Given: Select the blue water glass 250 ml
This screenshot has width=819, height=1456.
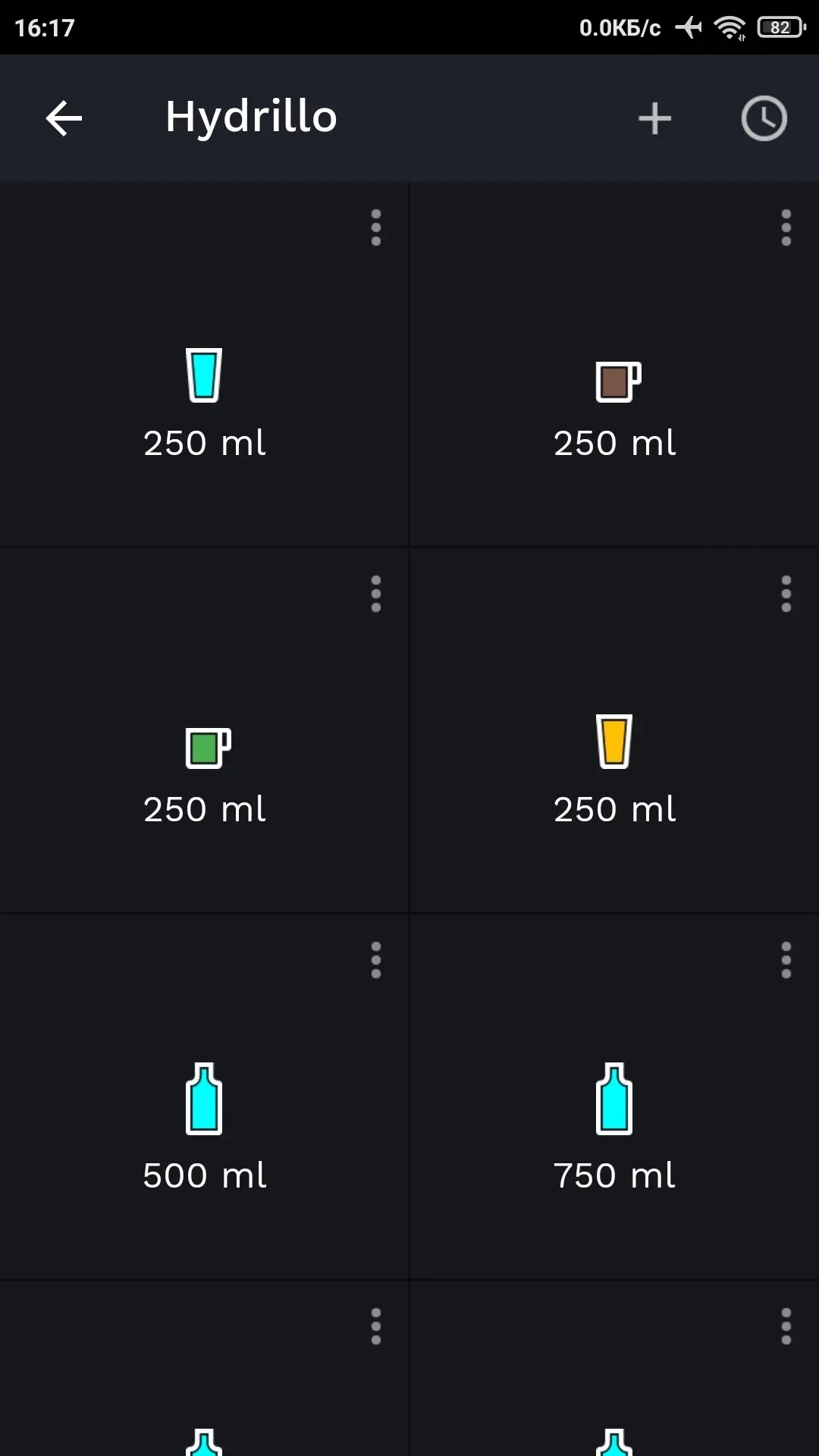Looking at the screenshot, I should click(204, 364).
